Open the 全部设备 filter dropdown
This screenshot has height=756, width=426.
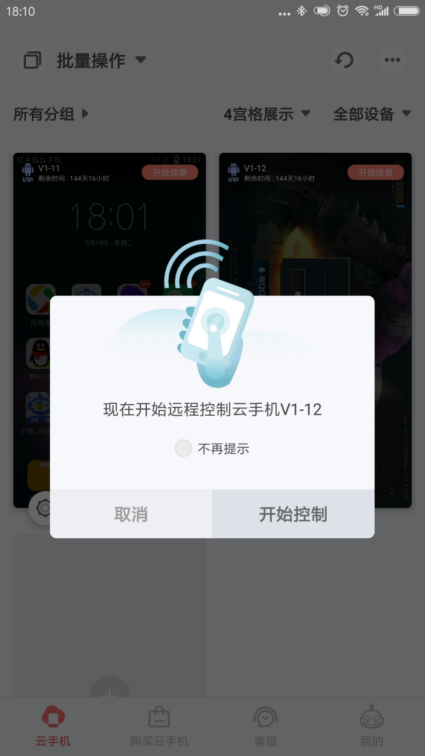point(372,114)
